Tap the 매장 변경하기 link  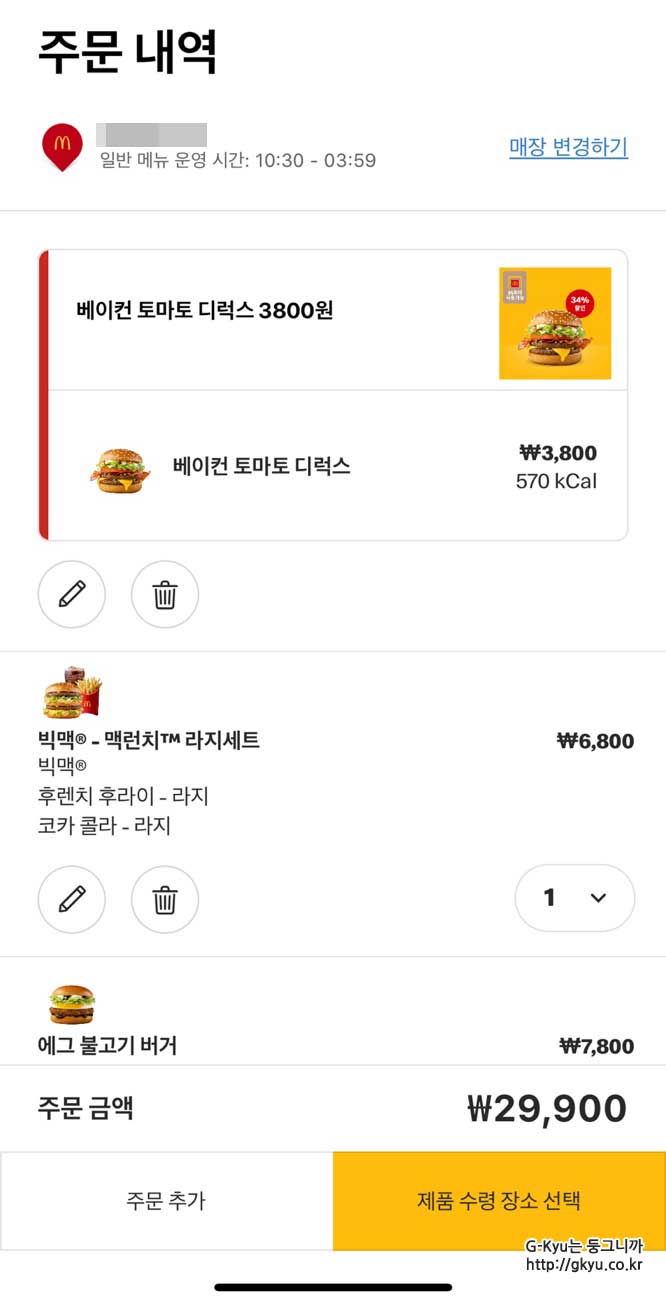click(568, 147)
